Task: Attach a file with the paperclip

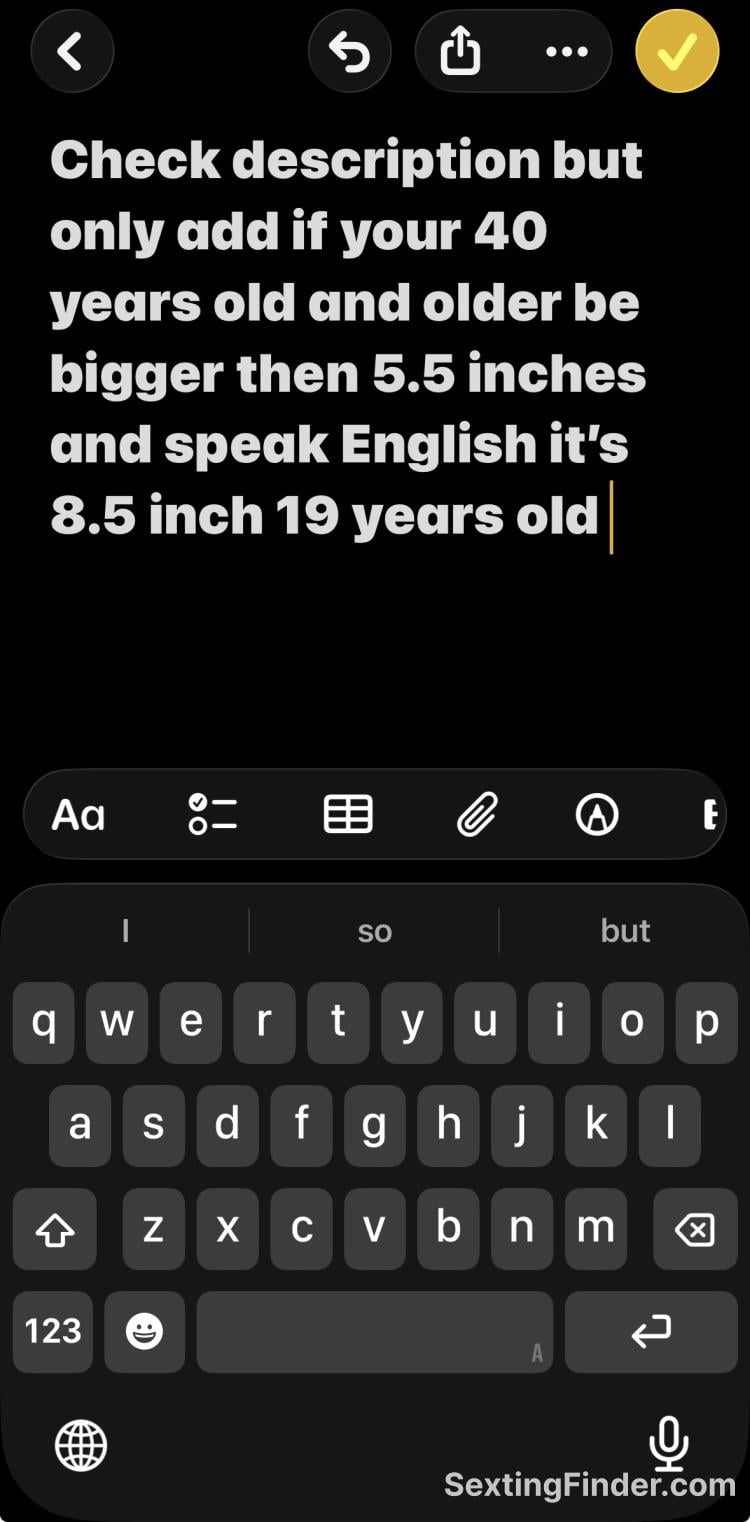Action: click(477, 815)
